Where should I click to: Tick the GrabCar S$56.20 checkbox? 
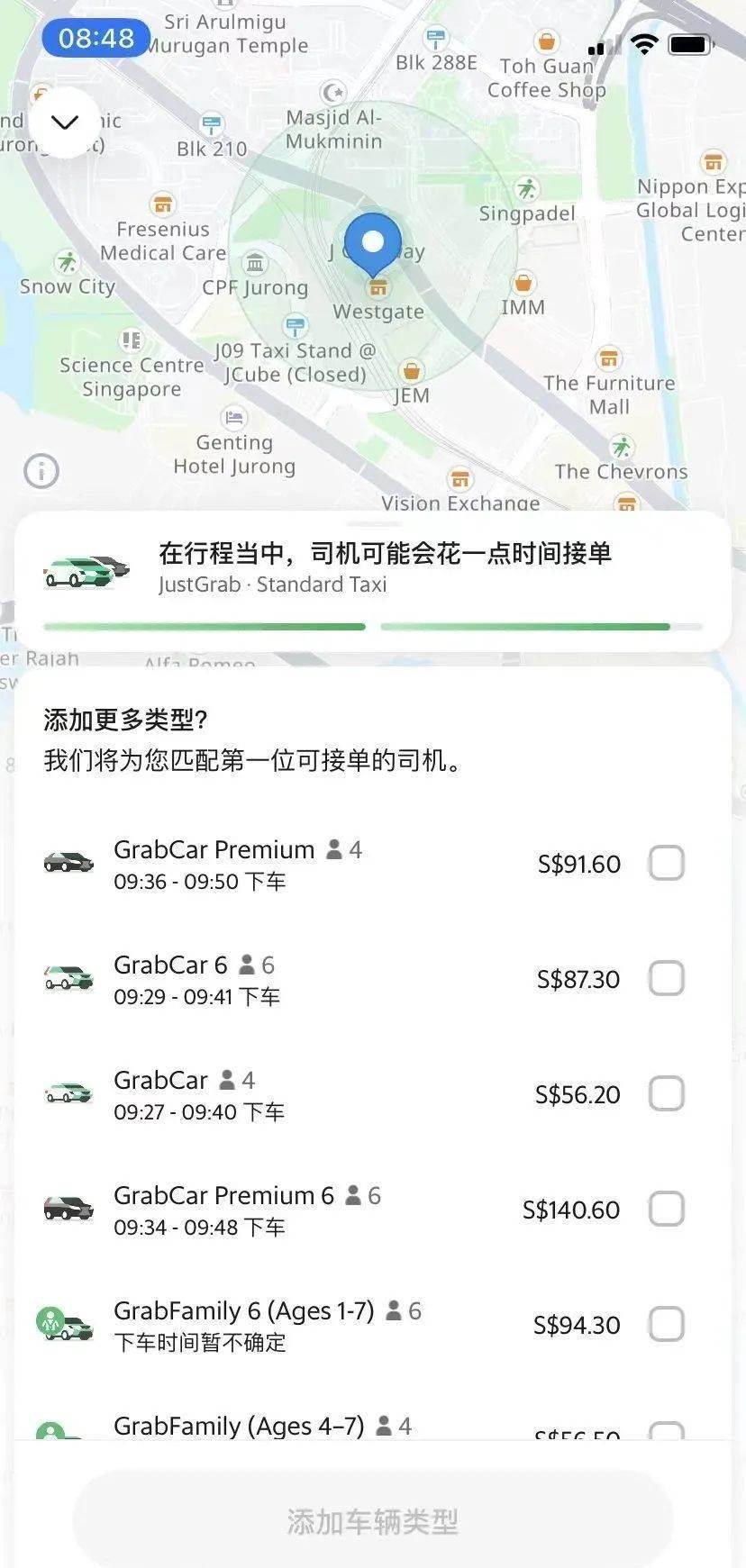[x=667, y=1093]
